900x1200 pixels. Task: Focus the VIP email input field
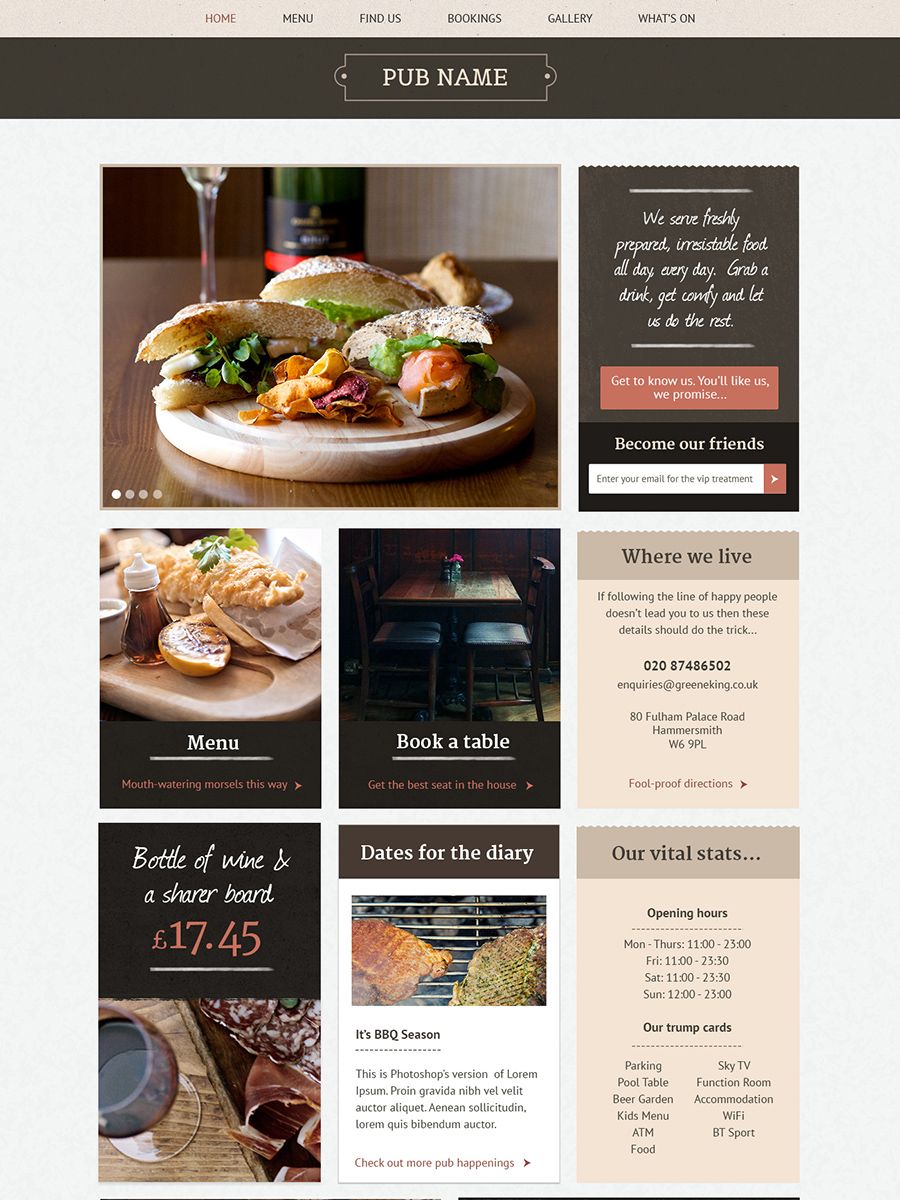[676, 479]
